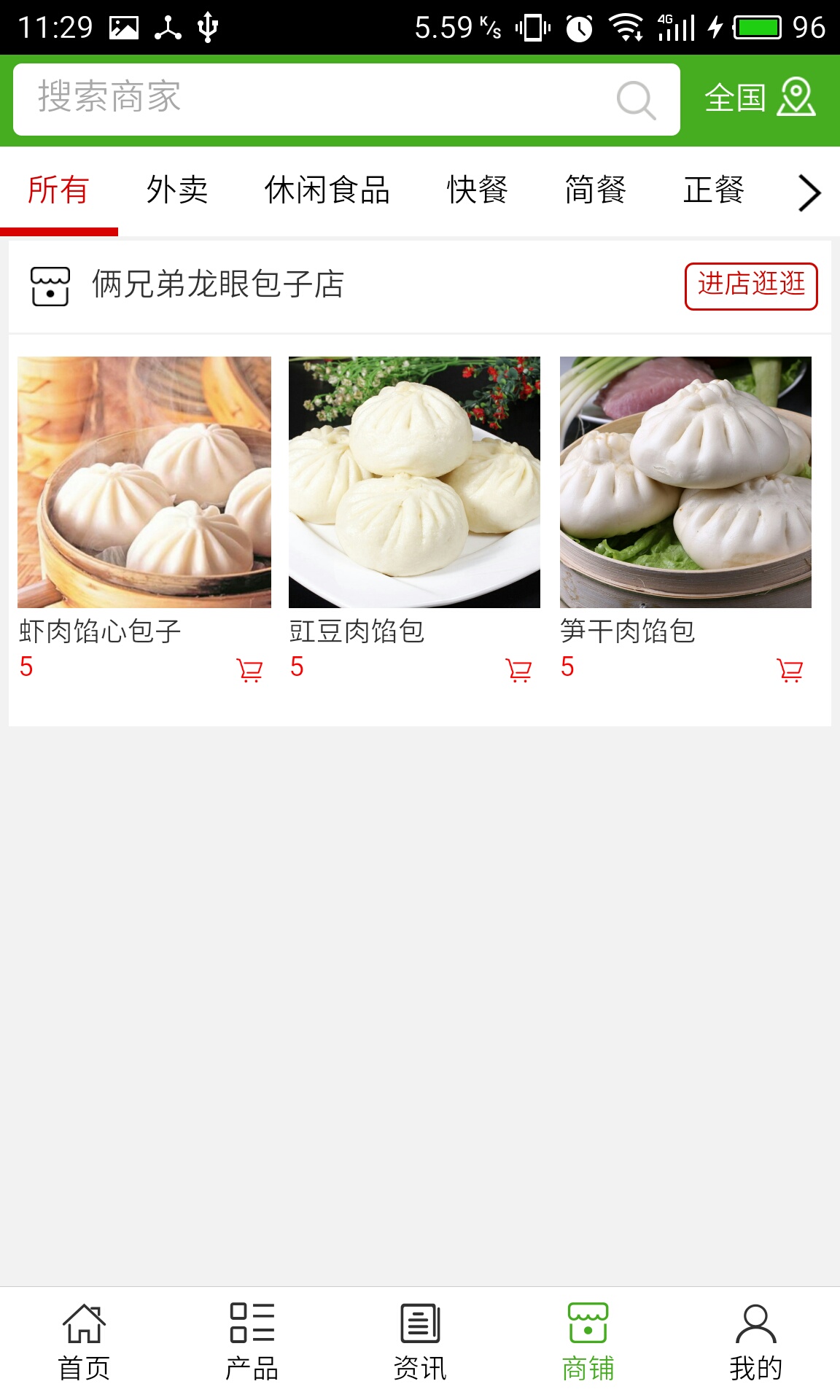Add 虾肉馅心包子 to the cart
The width and height of the screenshot is (840, 1400).
249,669
